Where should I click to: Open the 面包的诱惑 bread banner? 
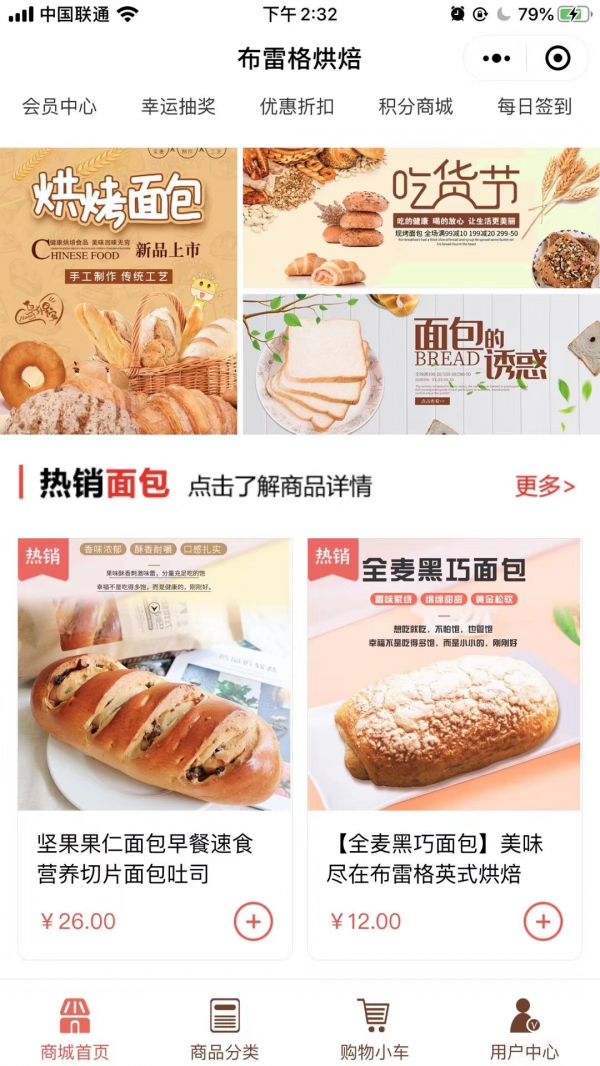point(421,364)
